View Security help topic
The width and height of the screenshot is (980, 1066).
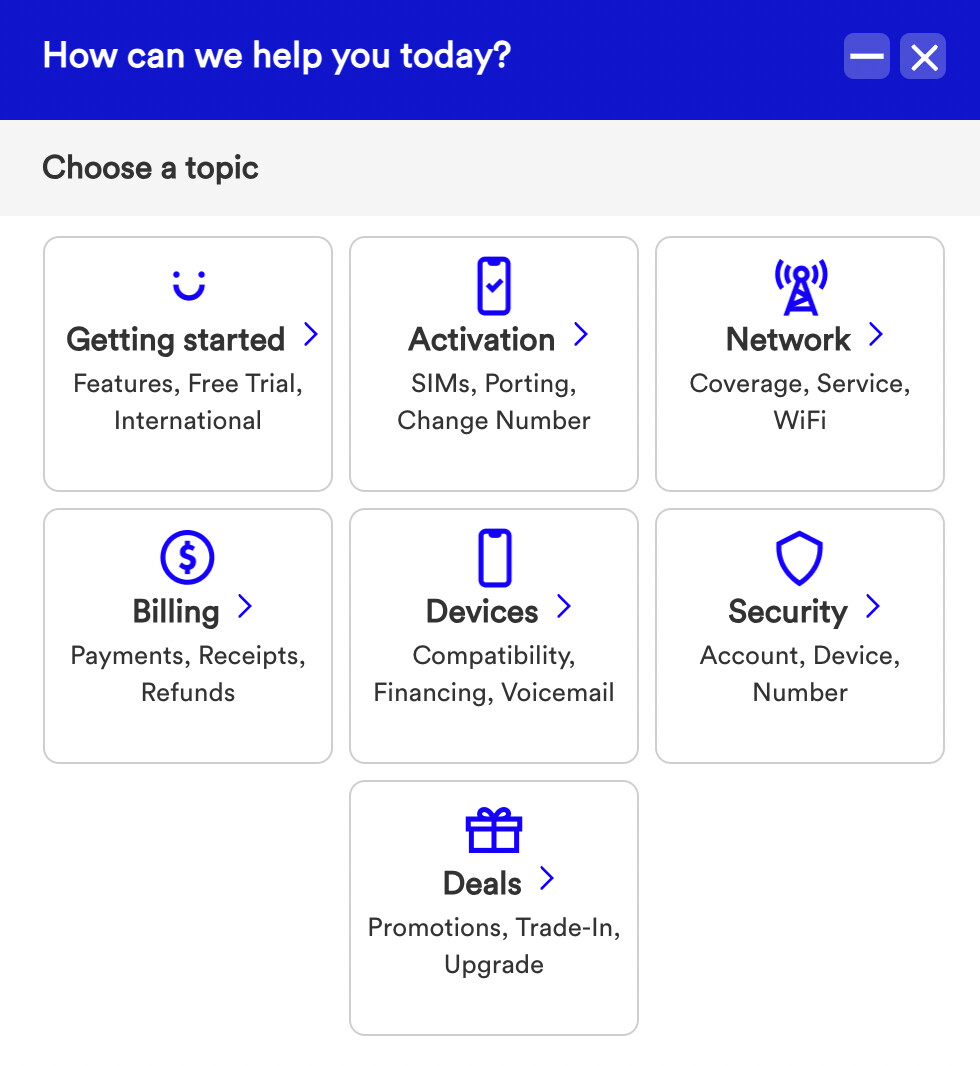tap(800, 636)
